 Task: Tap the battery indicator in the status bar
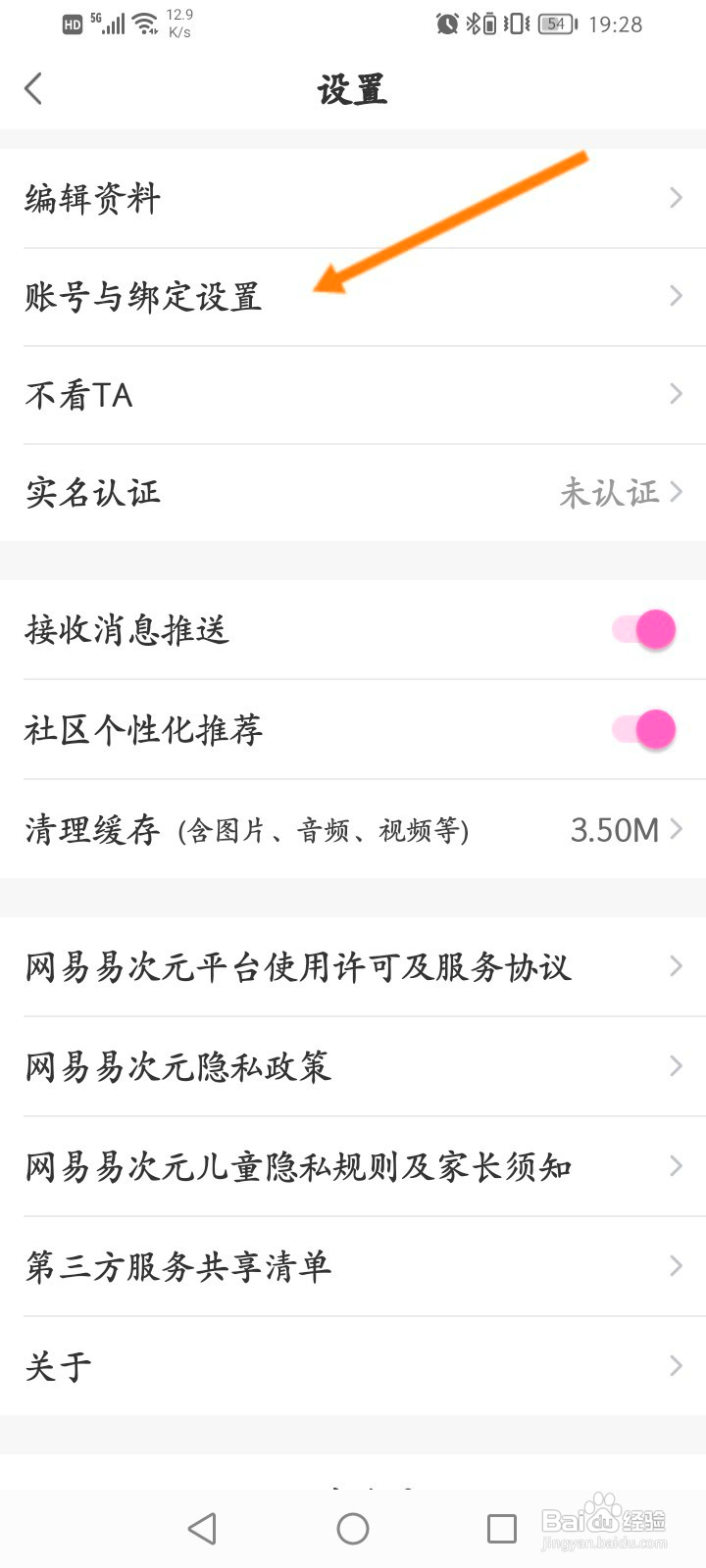[x=555, y=24]
